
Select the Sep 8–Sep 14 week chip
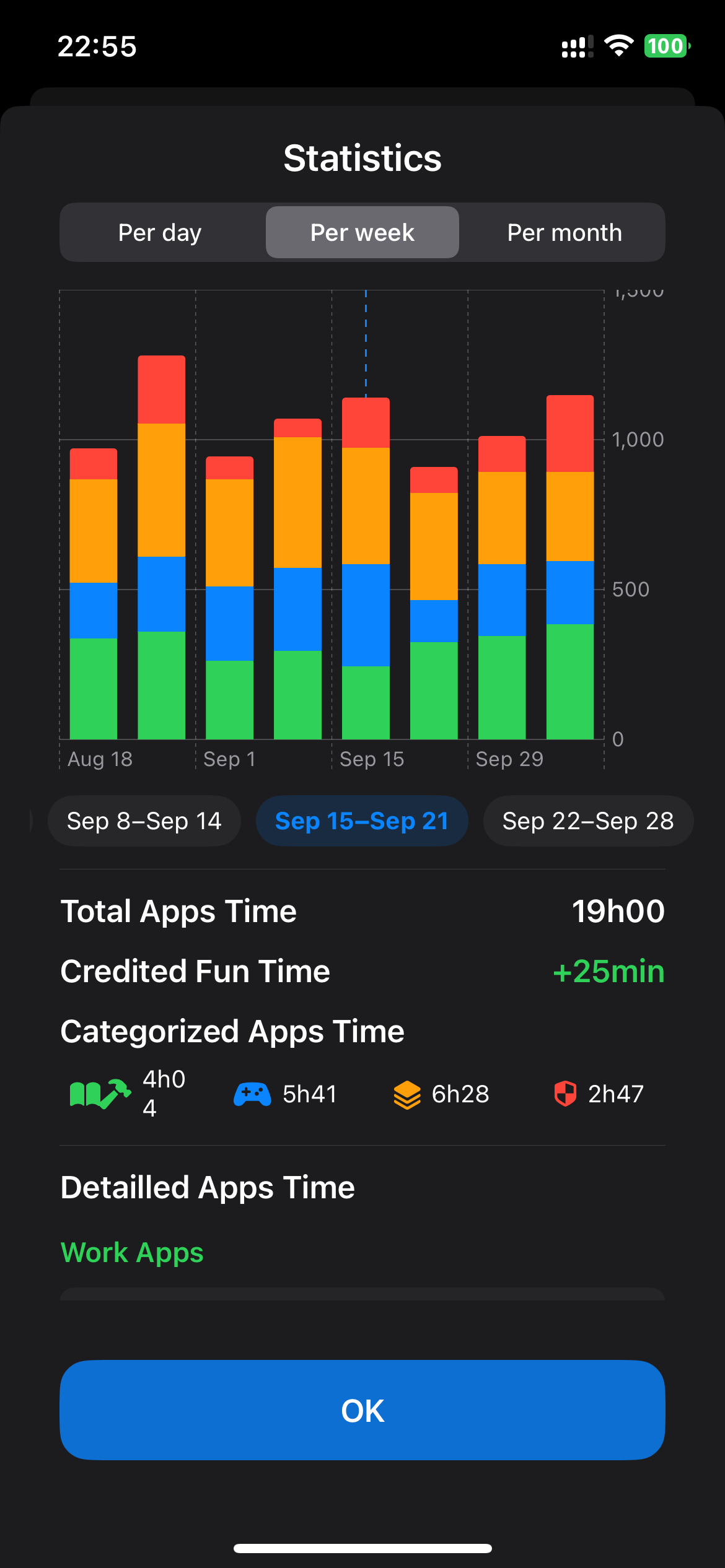[144, 821]
